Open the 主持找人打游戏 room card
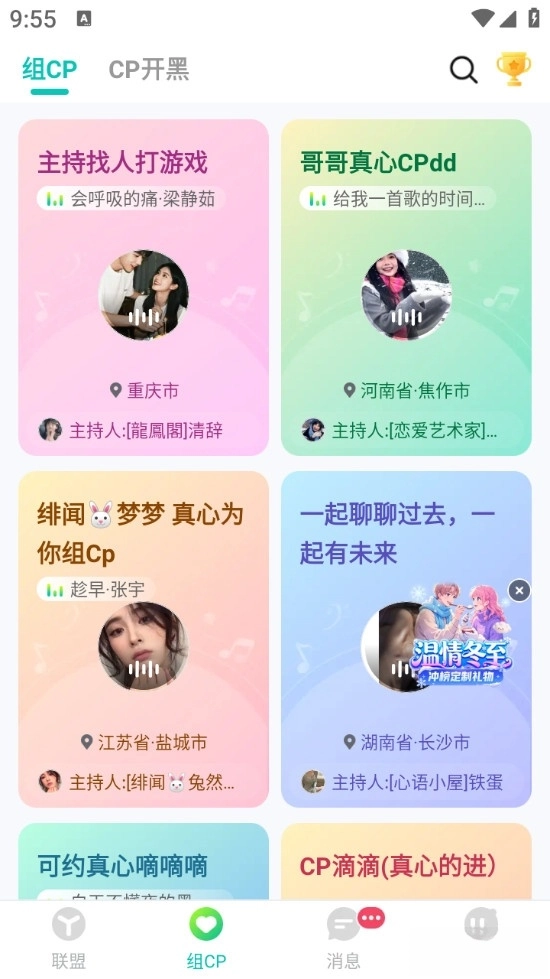This screenshot has width=550, height=979. pos(144,287)
